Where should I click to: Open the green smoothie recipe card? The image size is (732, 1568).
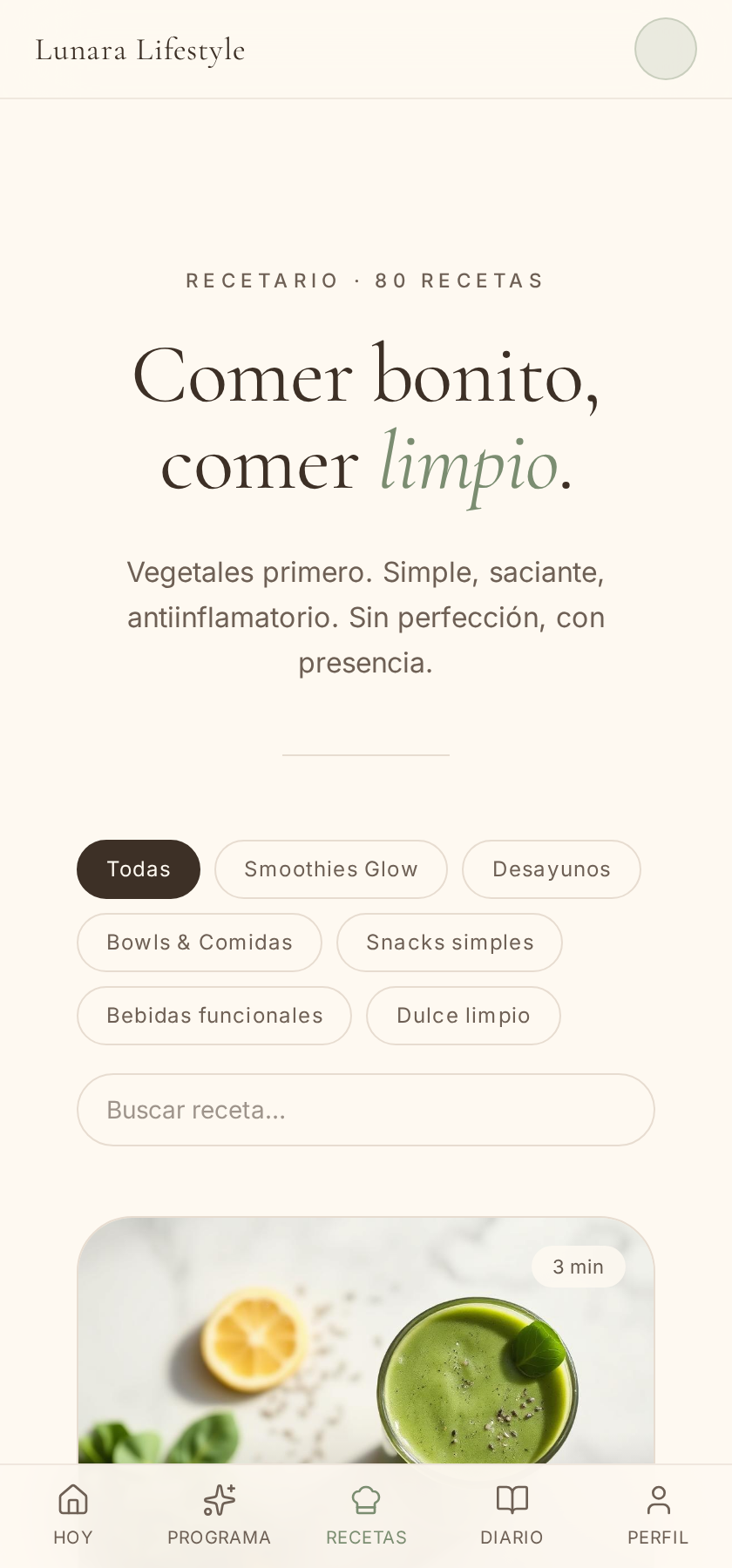click(x=366, y=1340)
